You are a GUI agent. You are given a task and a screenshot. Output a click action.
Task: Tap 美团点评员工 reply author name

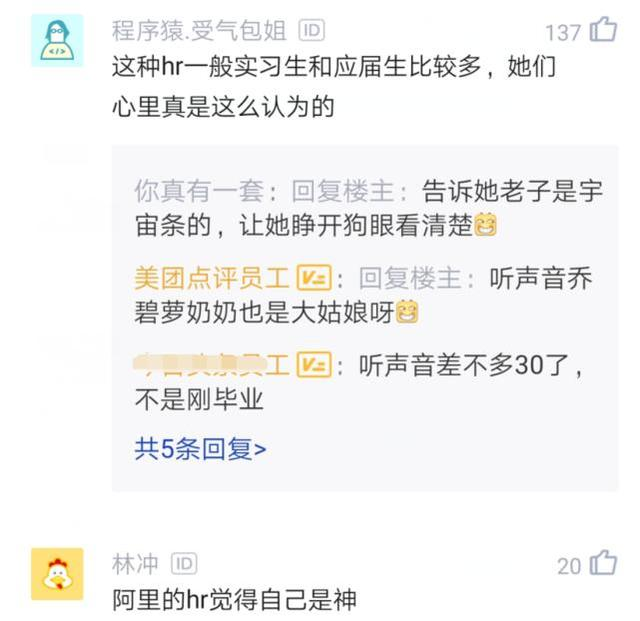coord(212,277)
